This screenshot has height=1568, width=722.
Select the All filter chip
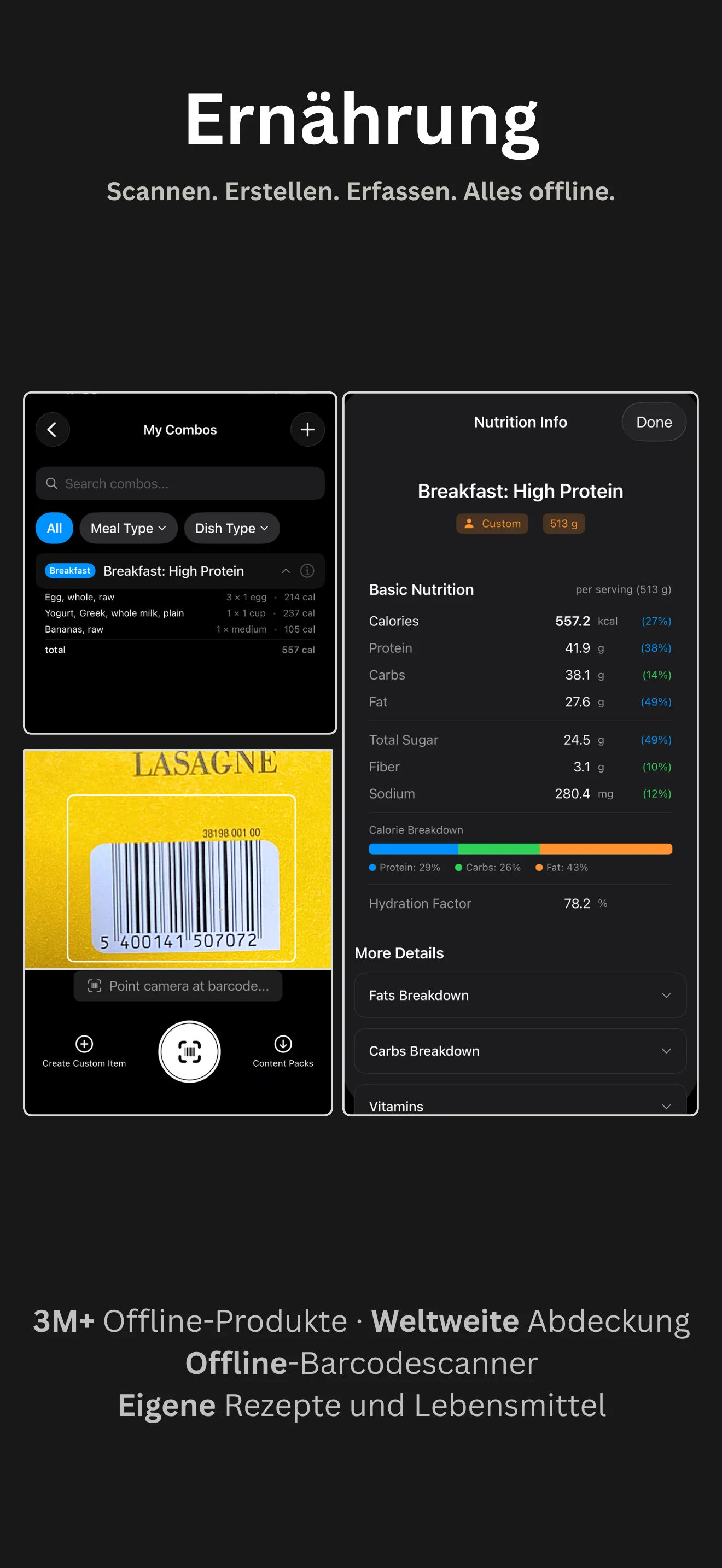[x=54, y=528]
